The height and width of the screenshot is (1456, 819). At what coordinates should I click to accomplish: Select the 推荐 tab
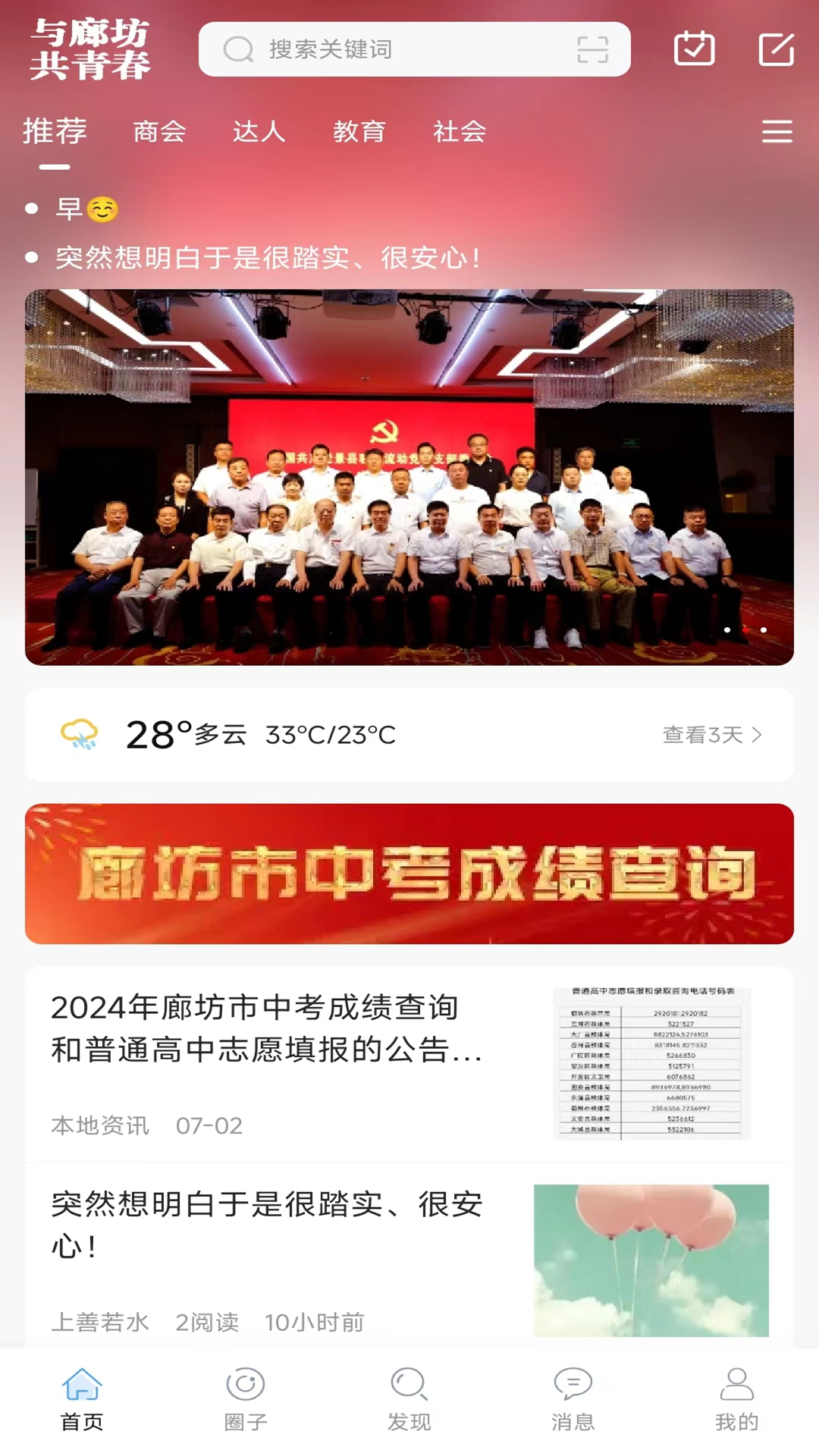coord(55,131)
